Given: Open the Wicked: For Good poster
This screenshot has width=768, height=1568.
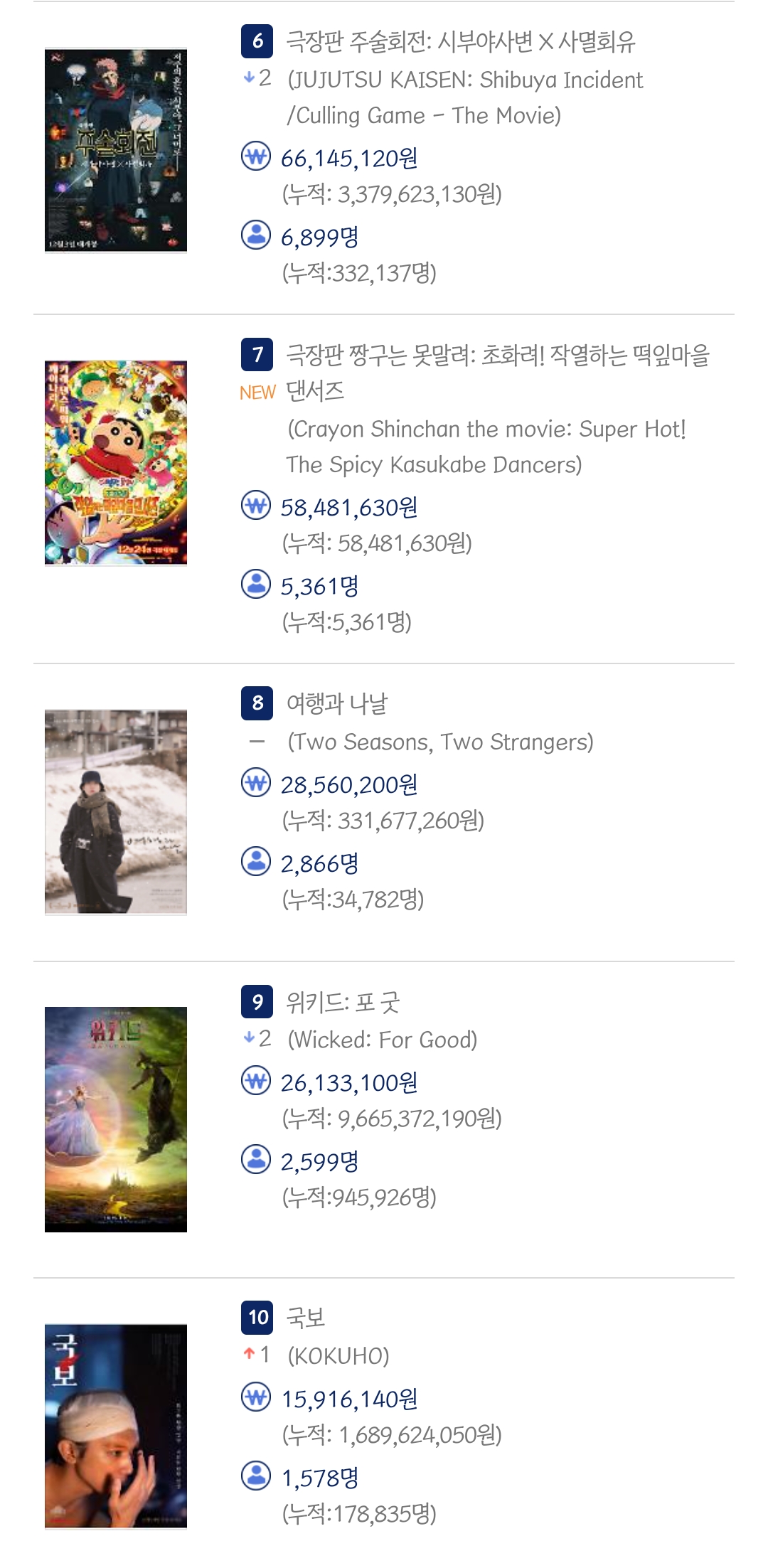Looking at the screenshot, I should click(x=116, y=1119).
